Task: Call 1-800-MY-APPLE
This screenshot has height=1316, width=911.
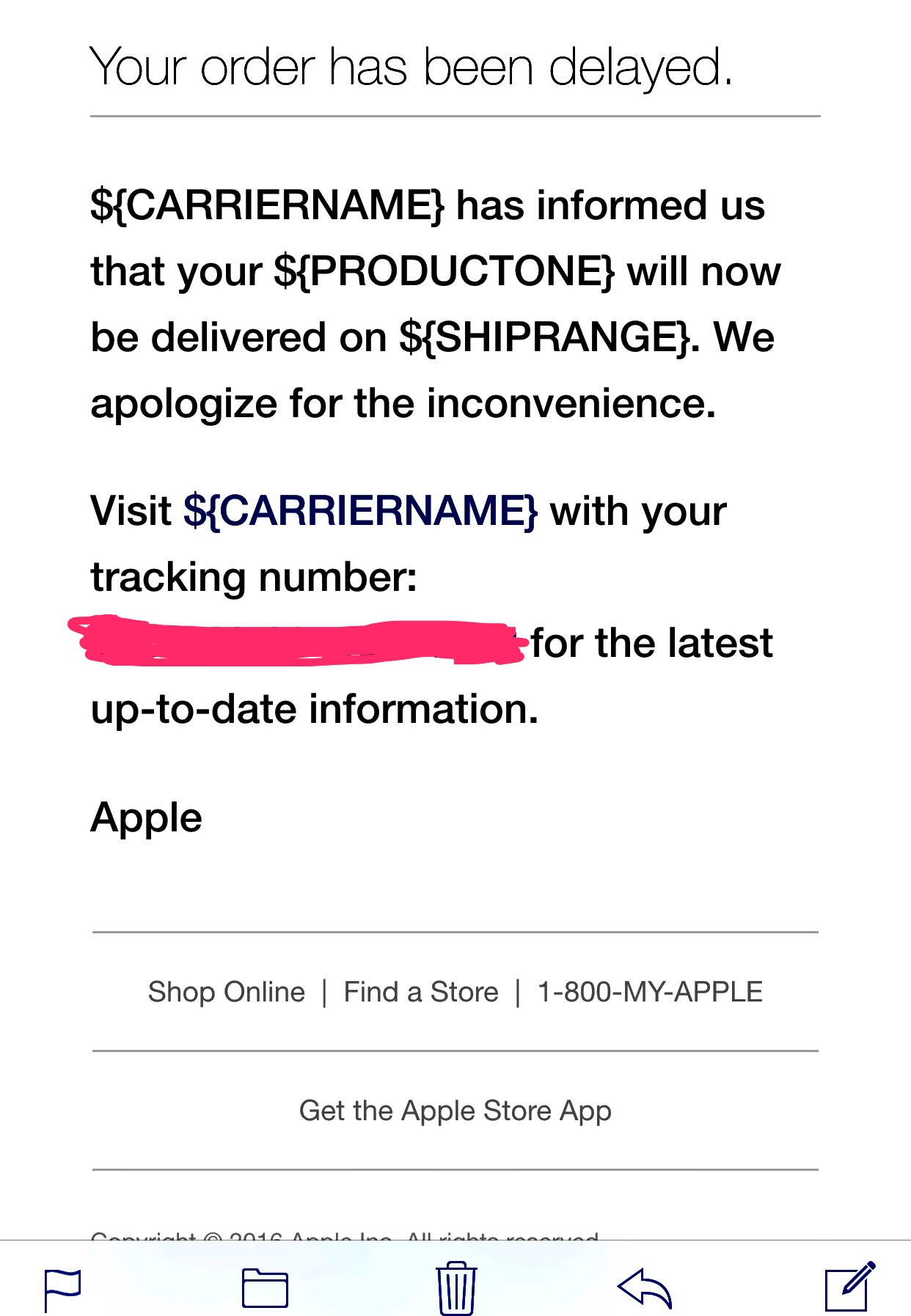Action: tap(650, 992)
